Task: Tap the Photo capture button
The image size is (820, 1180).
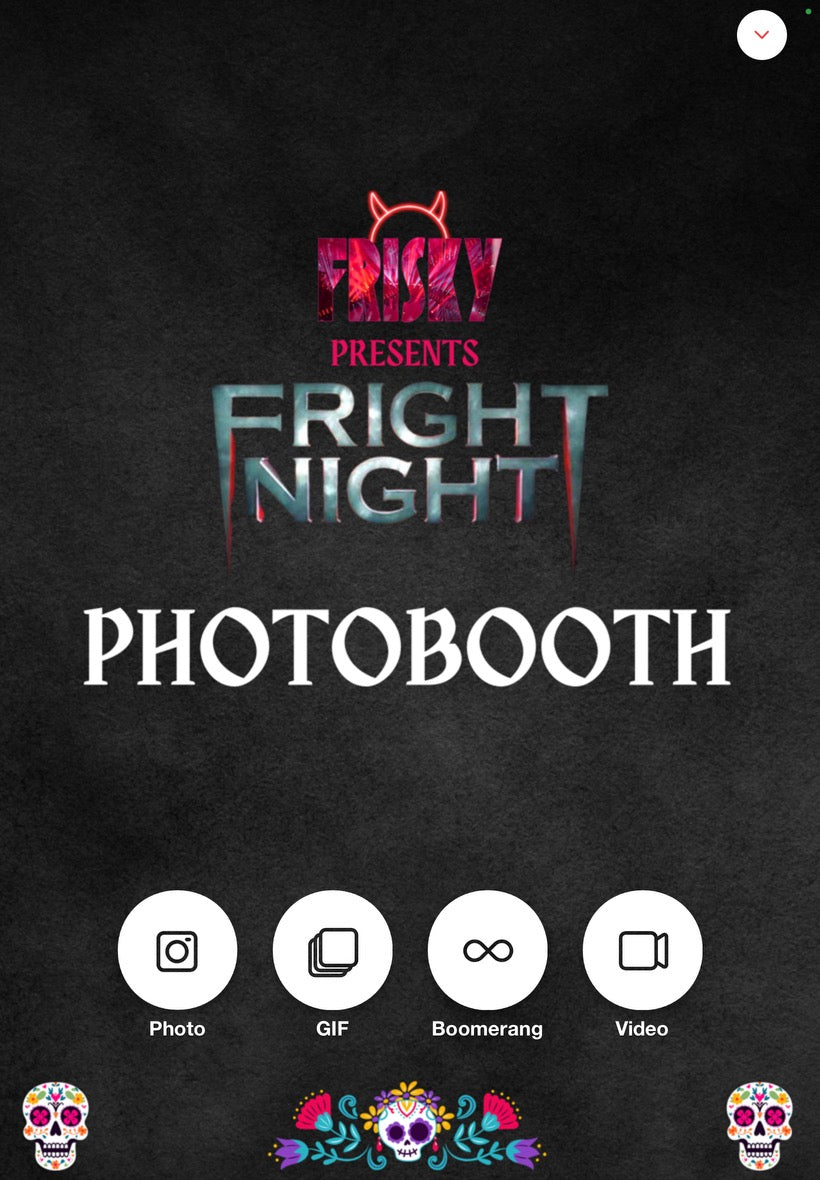Action: (x=177, y=950)
